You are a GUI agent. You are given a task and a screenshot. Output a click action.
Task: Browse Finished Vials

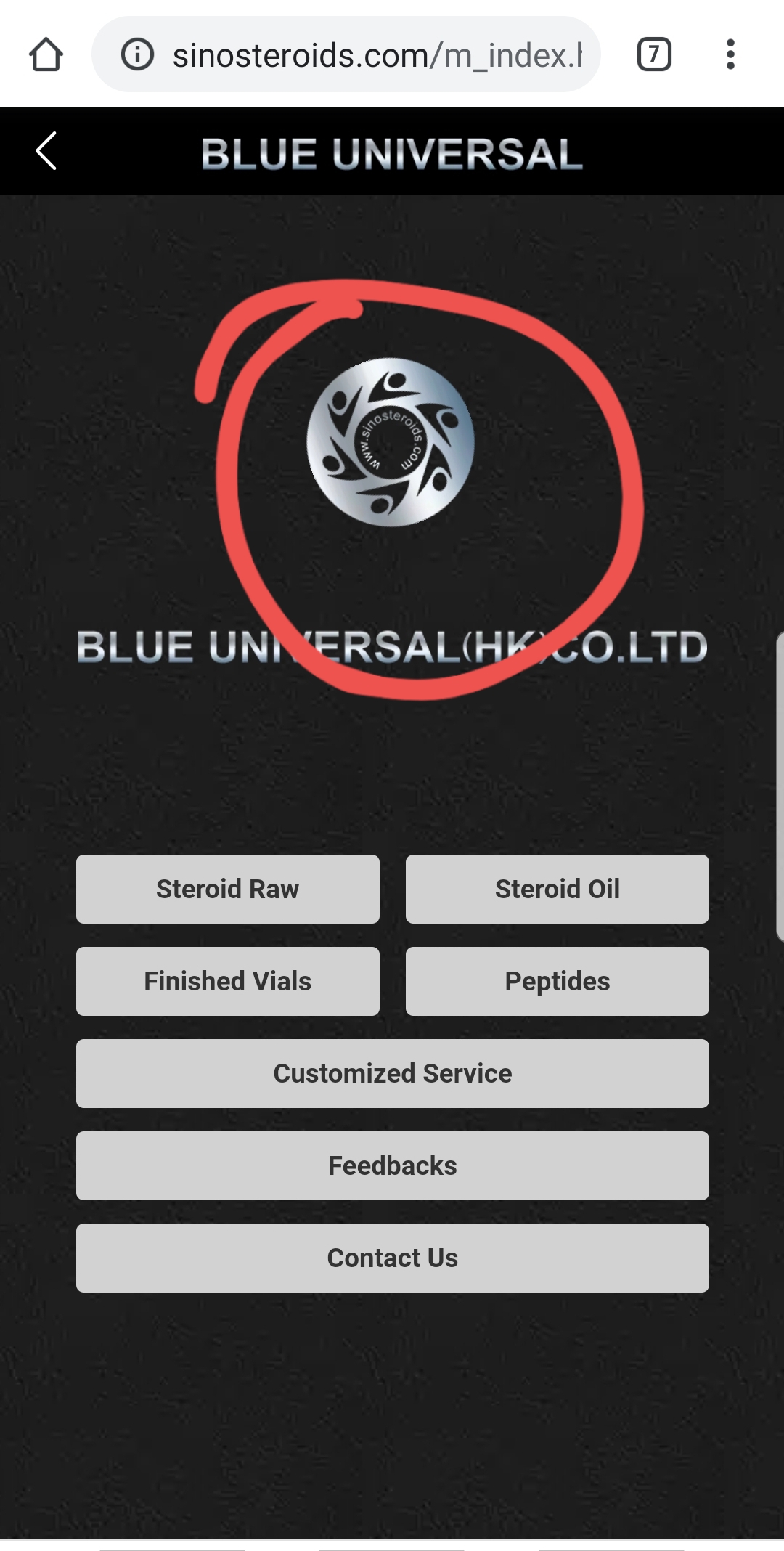[x=228, y=981]
